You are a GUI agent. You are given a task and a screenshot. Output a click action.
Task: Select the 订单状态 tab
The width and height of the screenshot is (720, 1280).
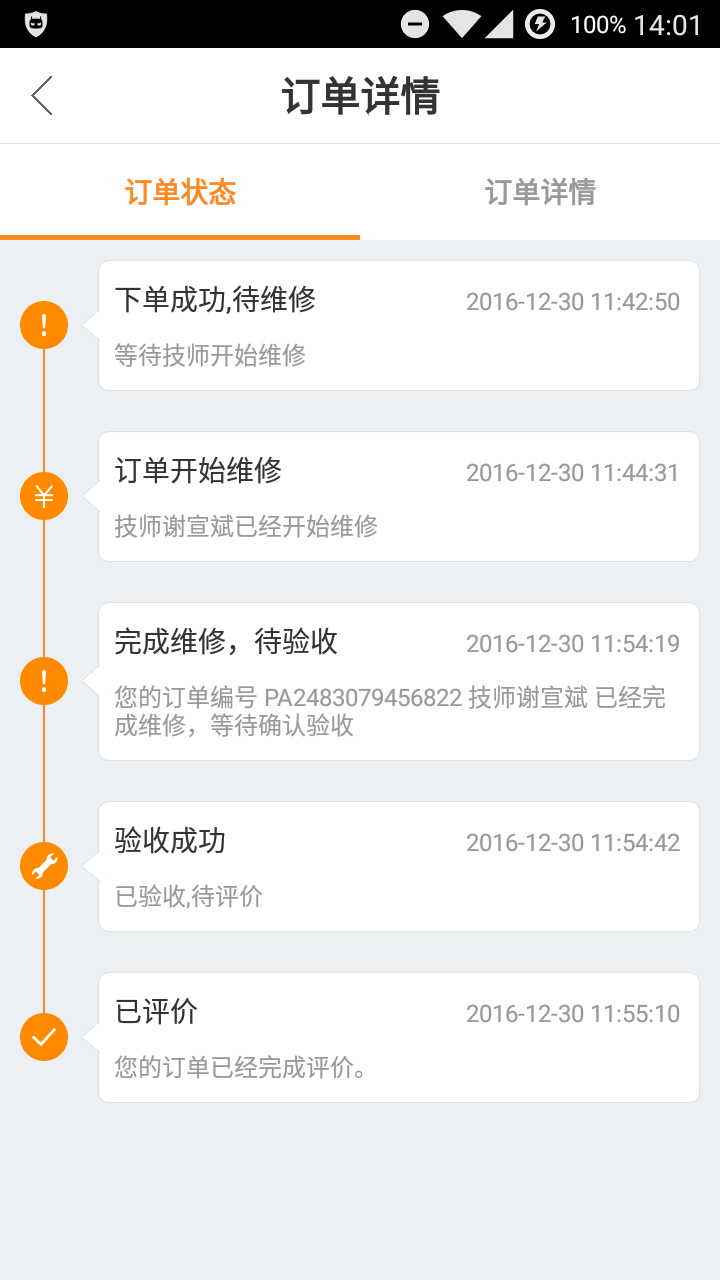[x=180, y=193]
